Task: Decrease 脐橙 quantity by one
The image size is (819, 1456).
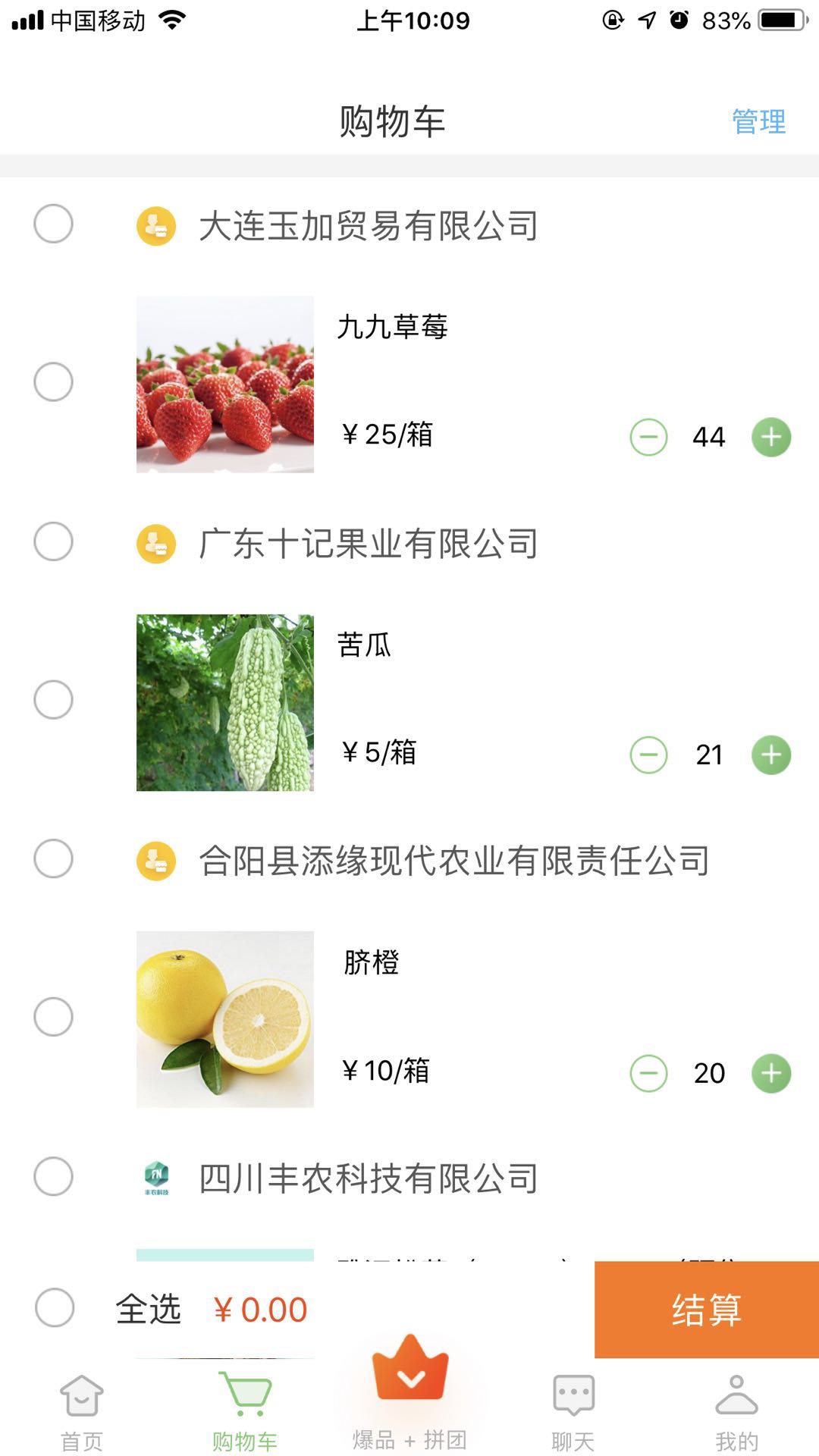Action: coord(648,1073)
